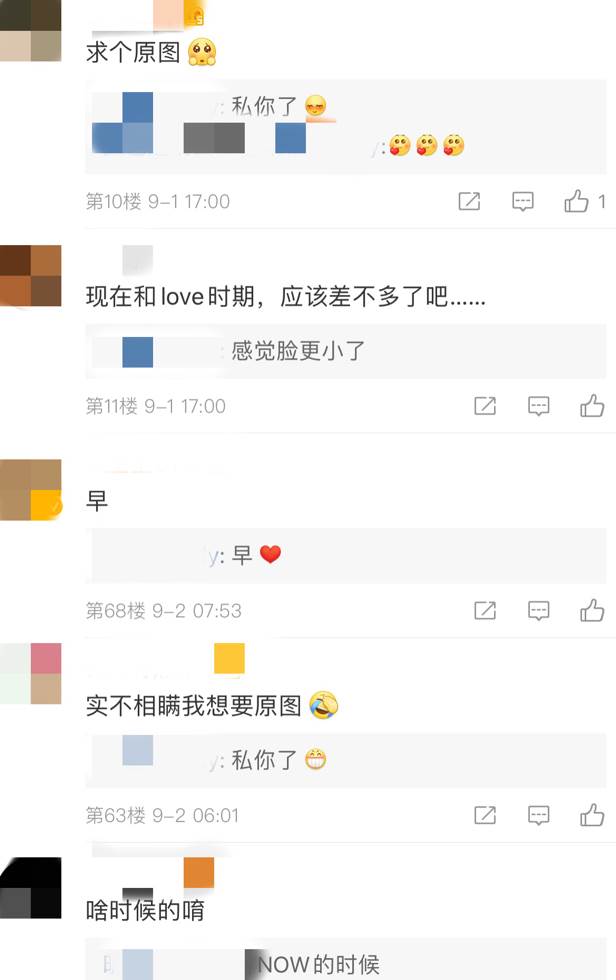Screen dimensions: 616x980
Task: View profile of the 早 commenter
Action: click(x=31, y=489)
